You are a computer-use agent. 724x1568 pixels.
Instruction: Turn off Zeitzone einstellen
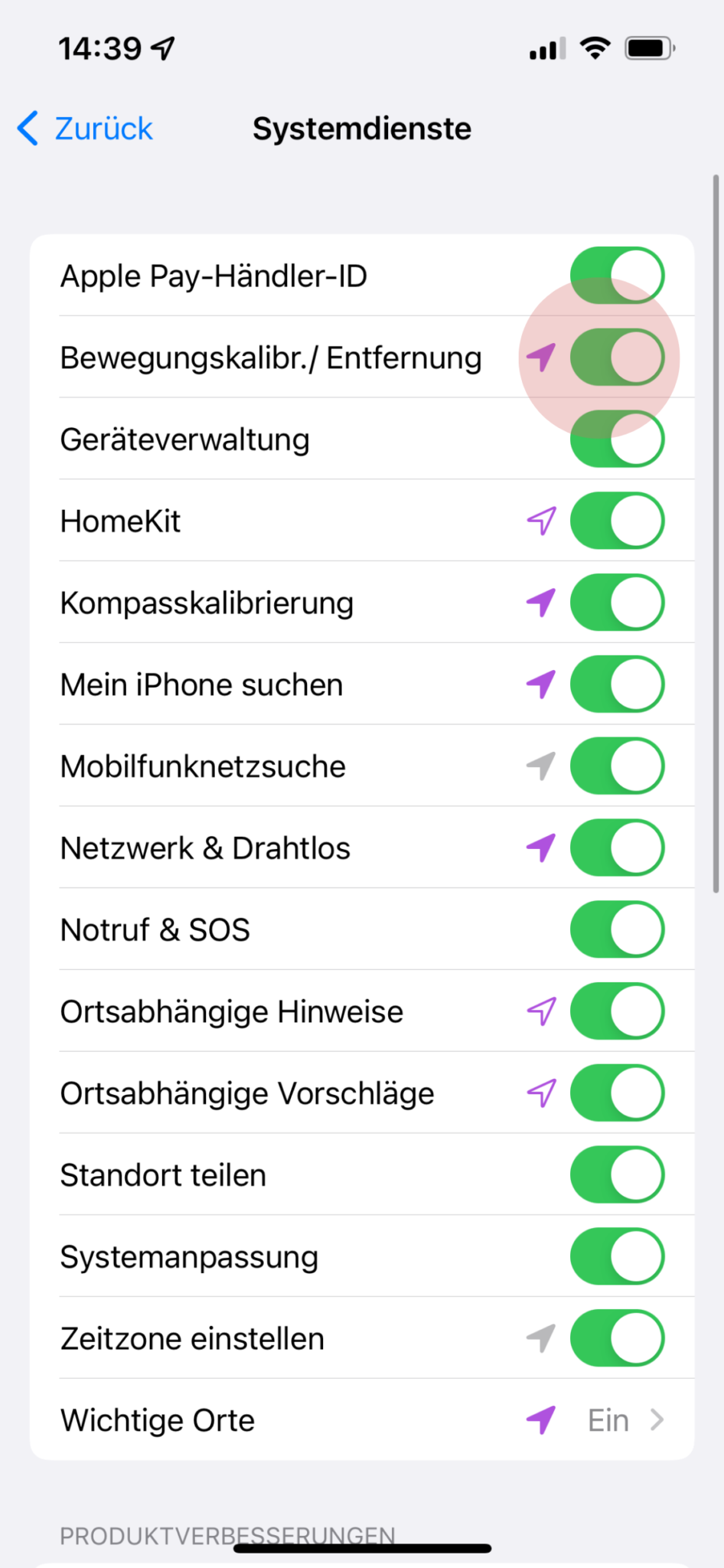click(x=617, y=1338)
